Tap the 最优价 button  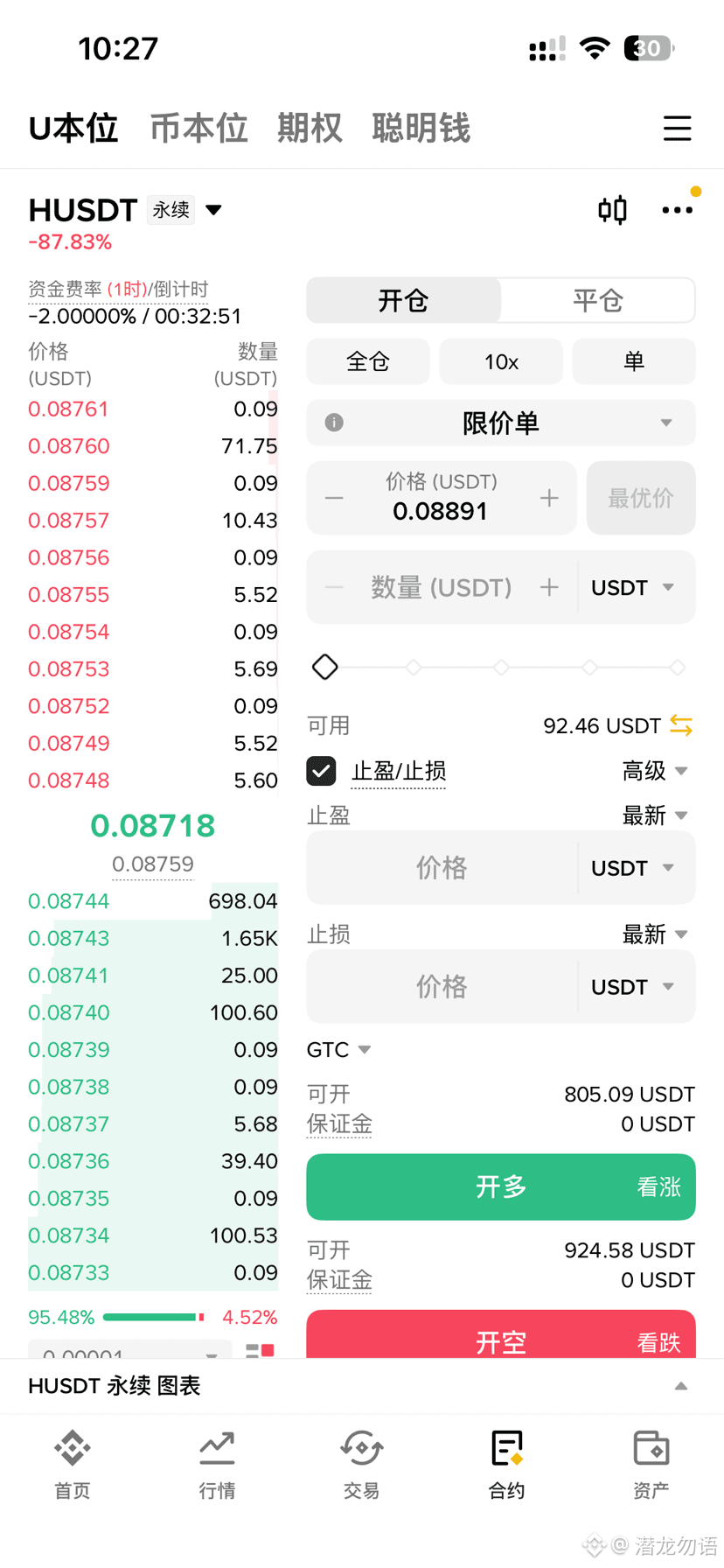click(641, 498)
